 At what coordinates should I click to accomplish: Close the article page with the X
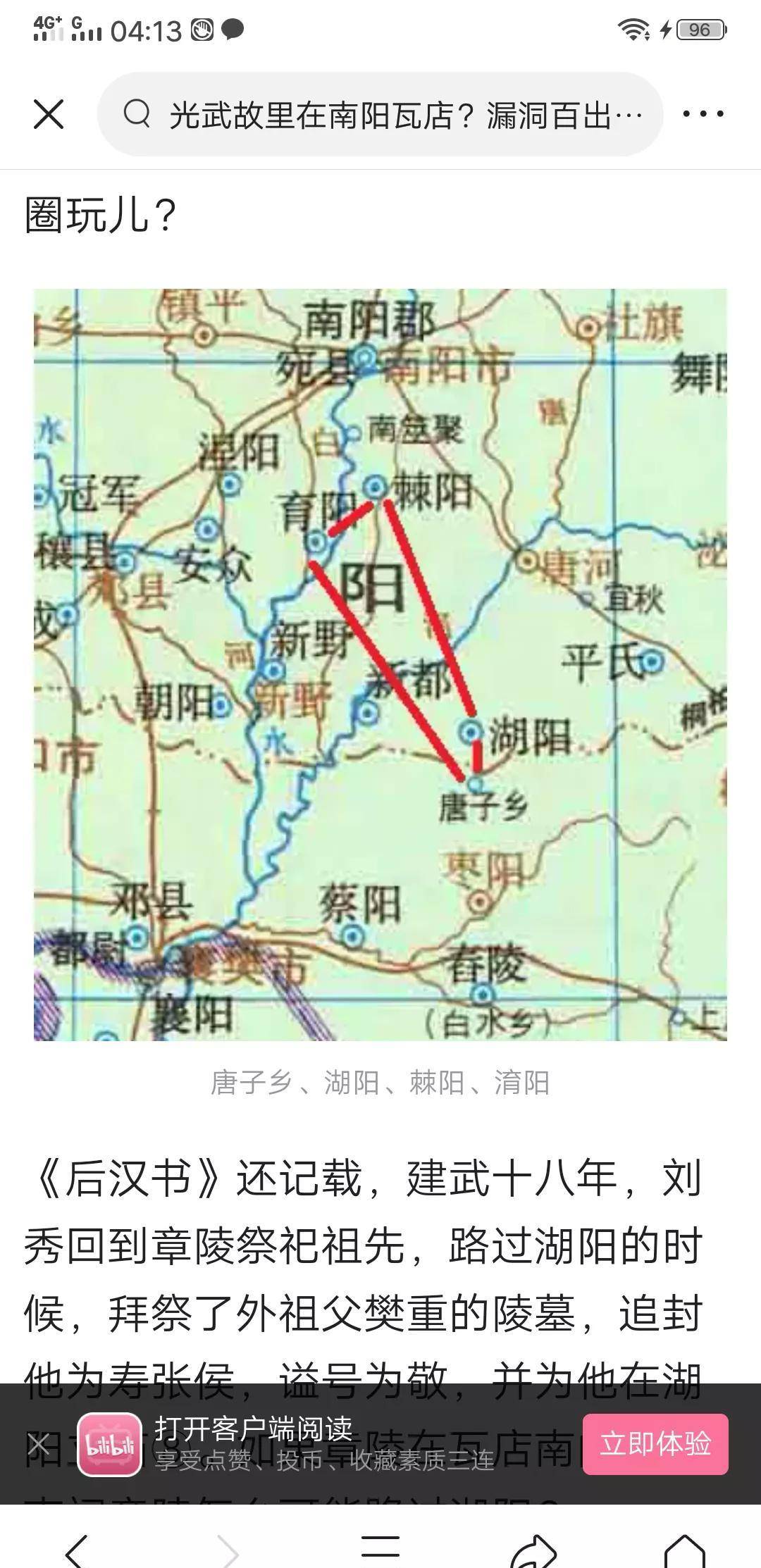[x=49, y=114]
